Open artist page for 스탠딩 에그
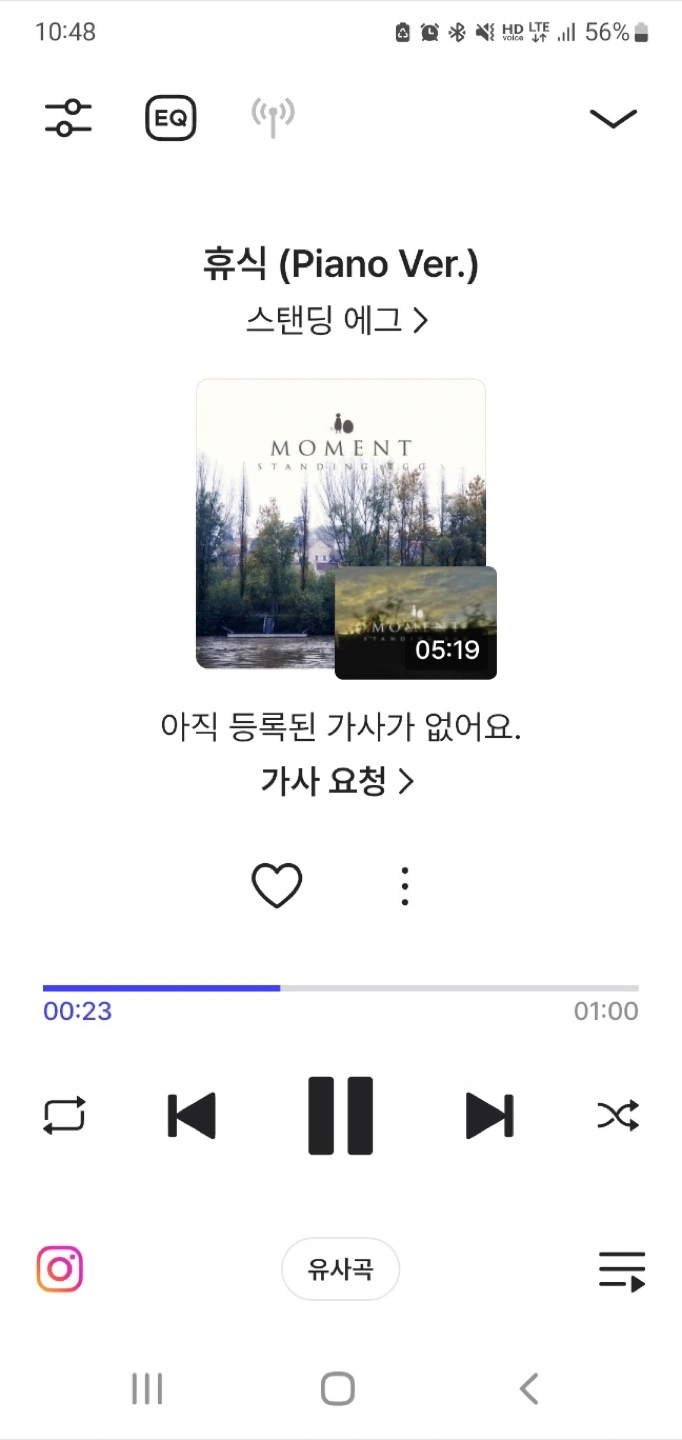The image size is (682, 1440). [x=337, y=320]
